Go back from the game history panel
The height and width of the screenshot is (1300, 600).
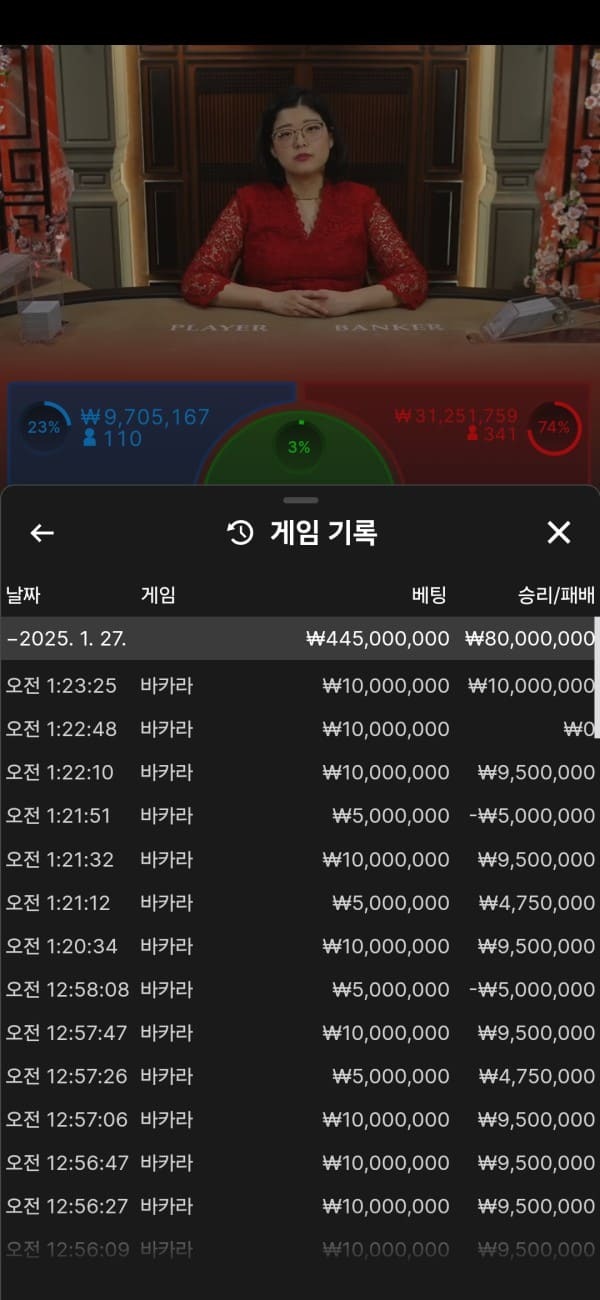[42, 533]
